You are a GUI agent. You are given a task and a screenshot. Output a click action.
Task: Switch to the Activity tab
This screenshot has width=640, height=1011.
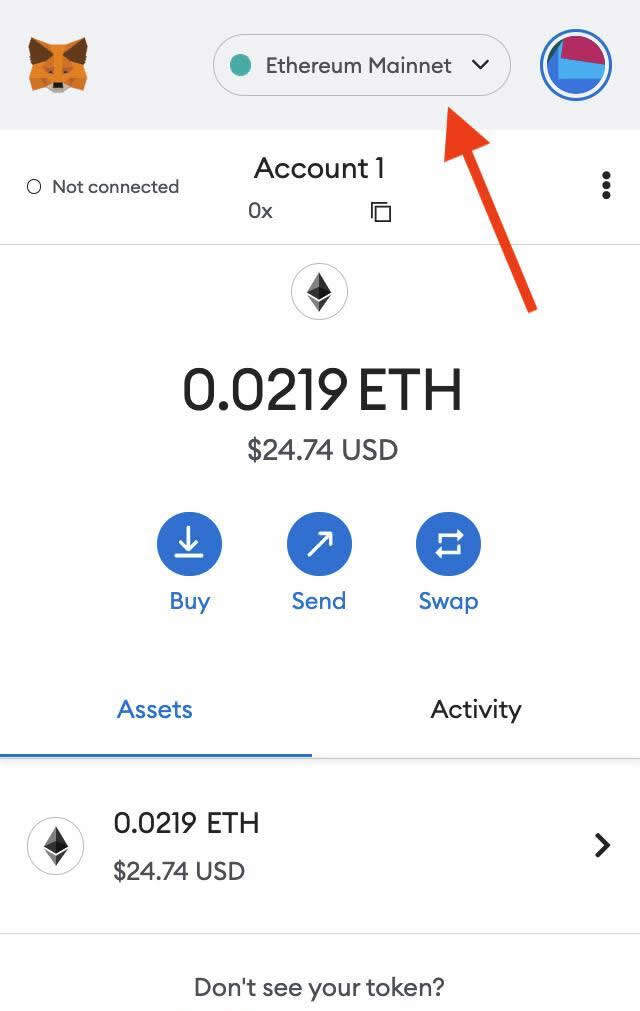[x=475, y=710]
